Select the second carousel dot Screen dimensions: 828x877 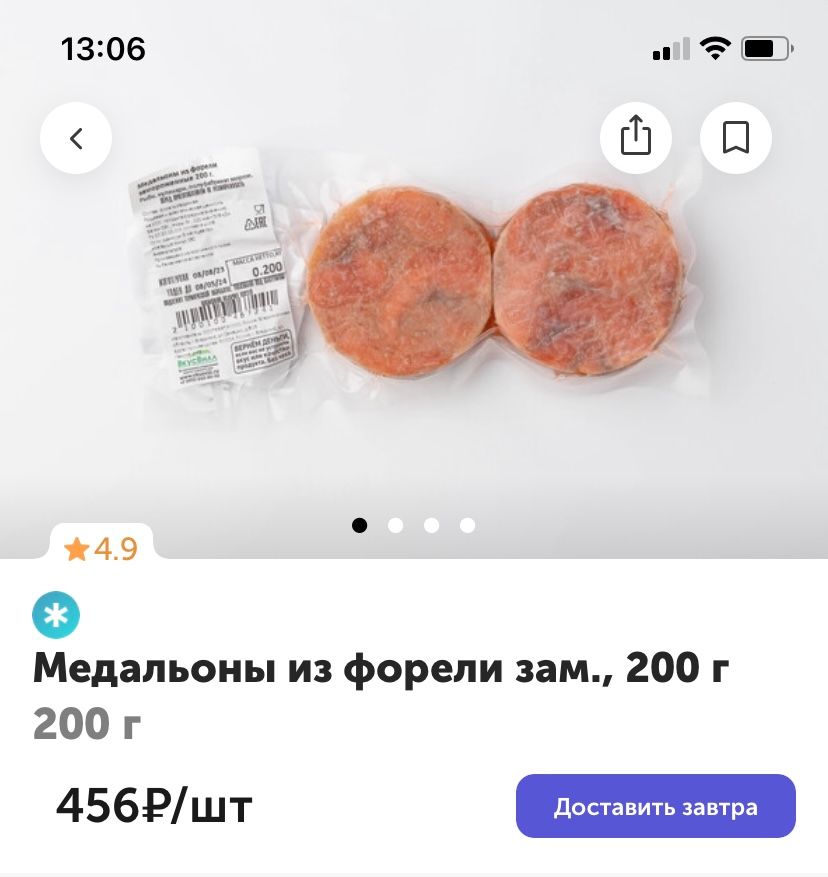point(396,525)
